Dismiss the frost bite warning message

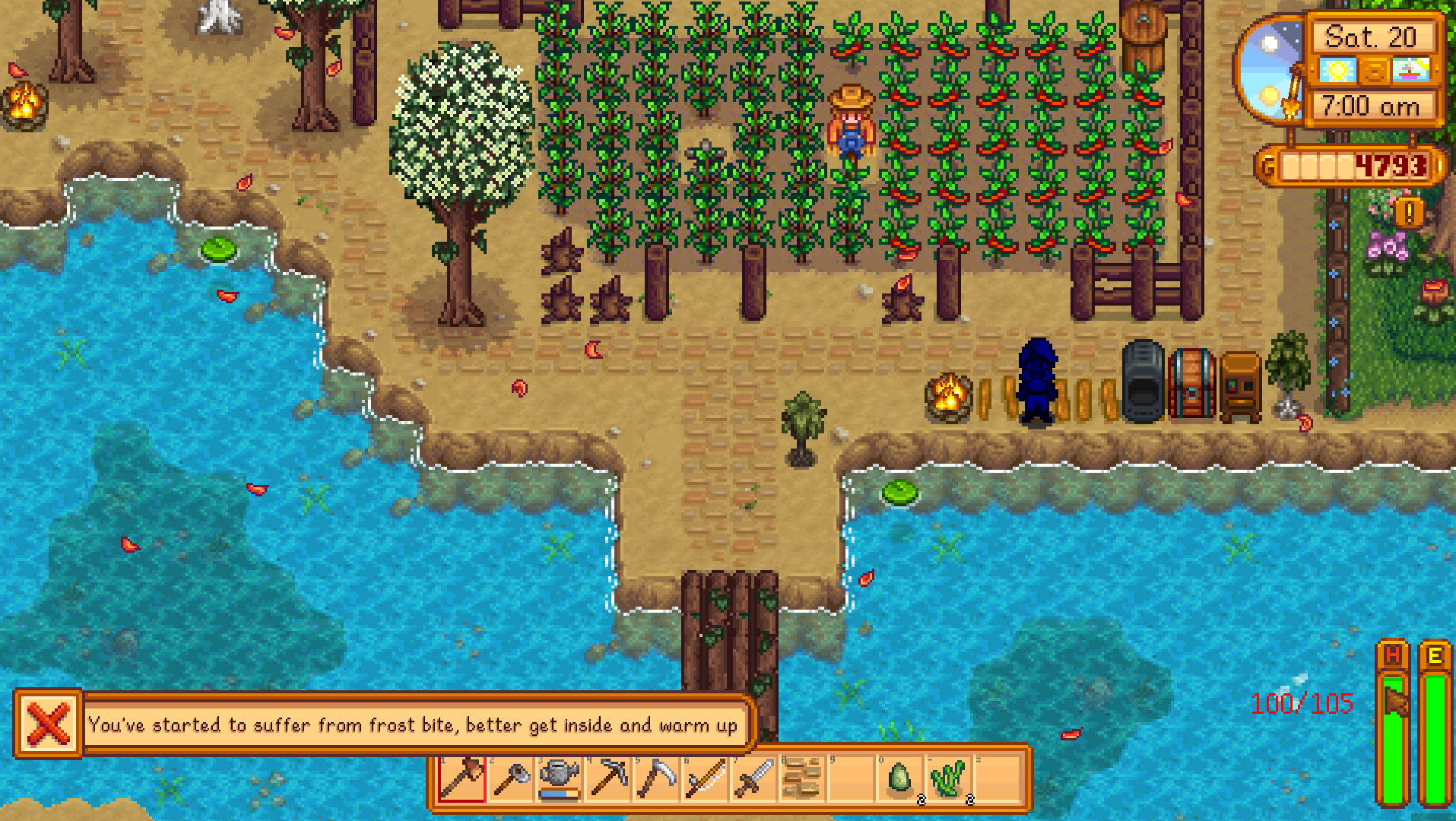pyautogui.click(x=48, y=723)
